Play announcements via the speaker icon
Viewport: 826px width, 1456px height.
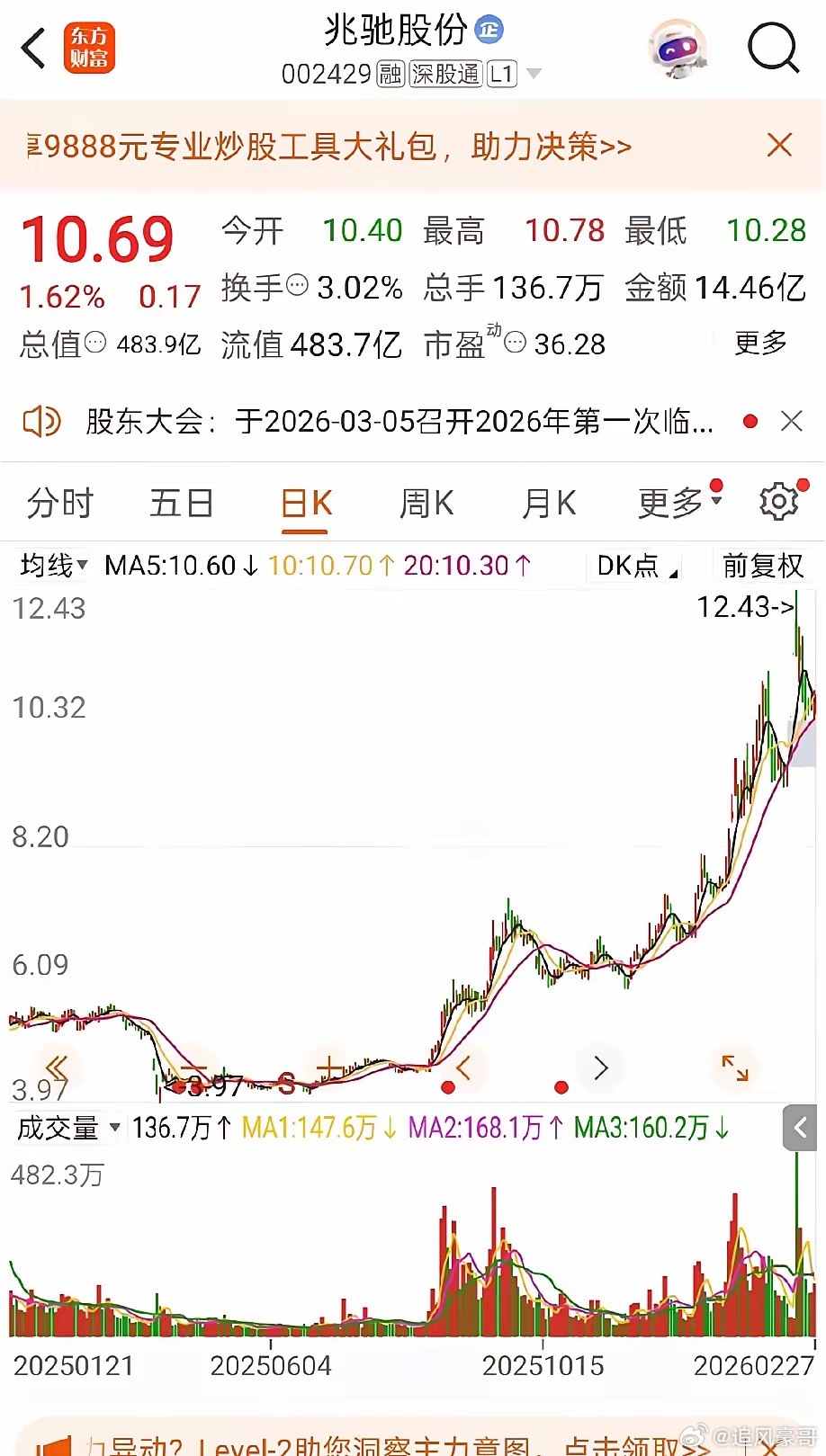tap(40, 421)
